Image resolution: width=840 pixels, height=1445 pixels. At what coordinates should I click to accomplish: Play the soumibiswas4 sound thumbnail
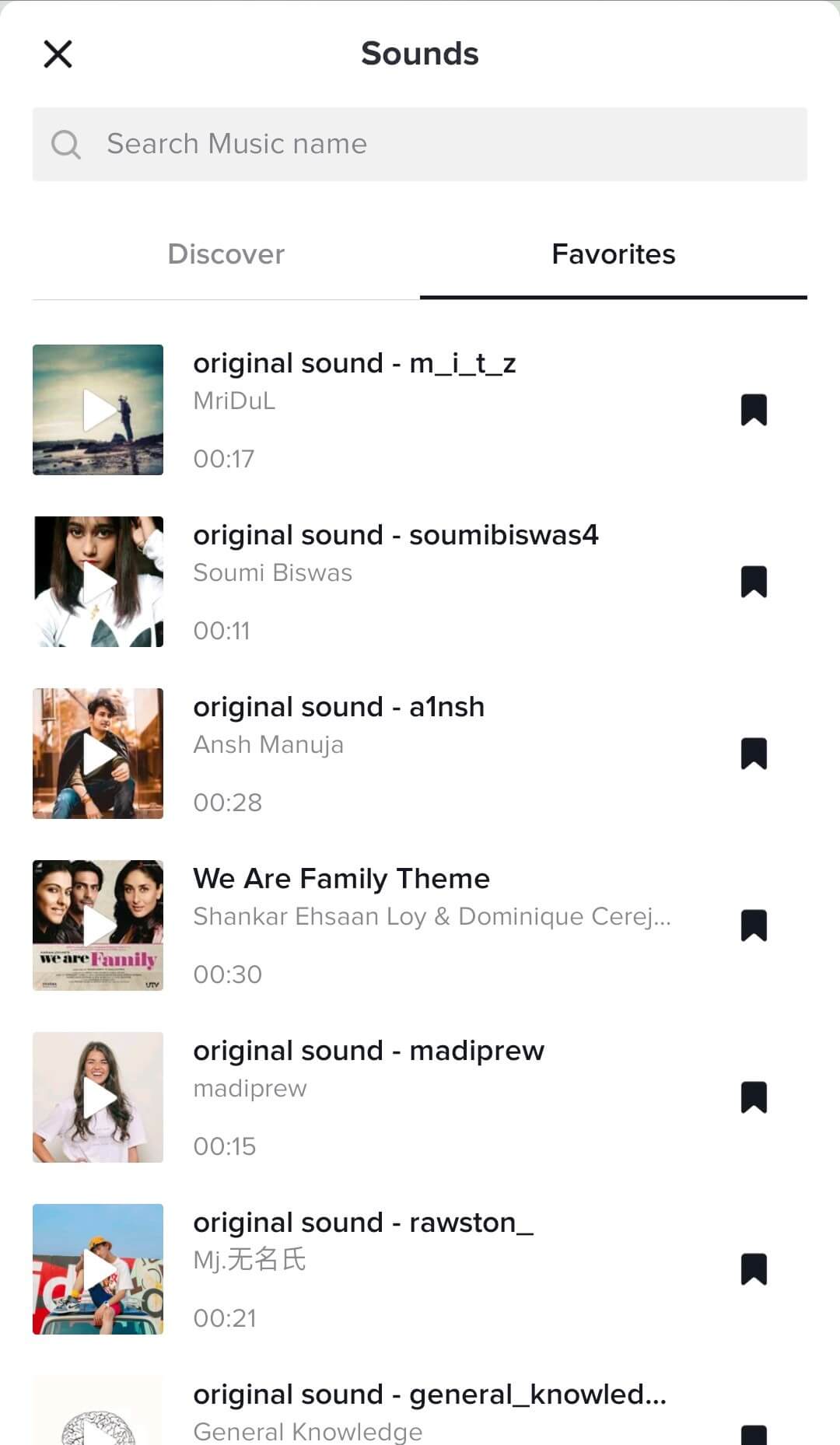(x=98, y=582)
